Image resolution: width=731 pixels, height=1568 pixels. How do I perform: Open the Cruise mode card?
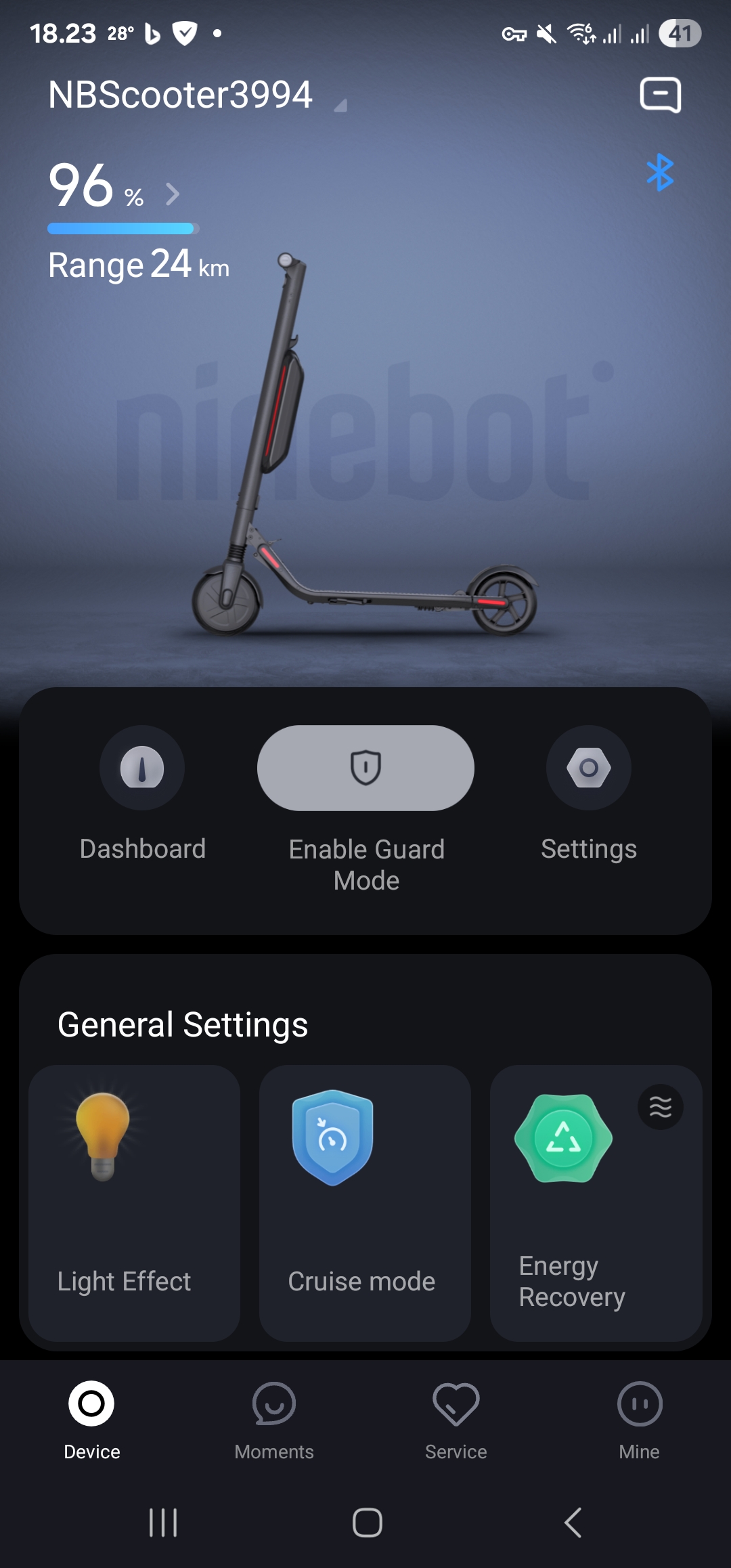365,1203
